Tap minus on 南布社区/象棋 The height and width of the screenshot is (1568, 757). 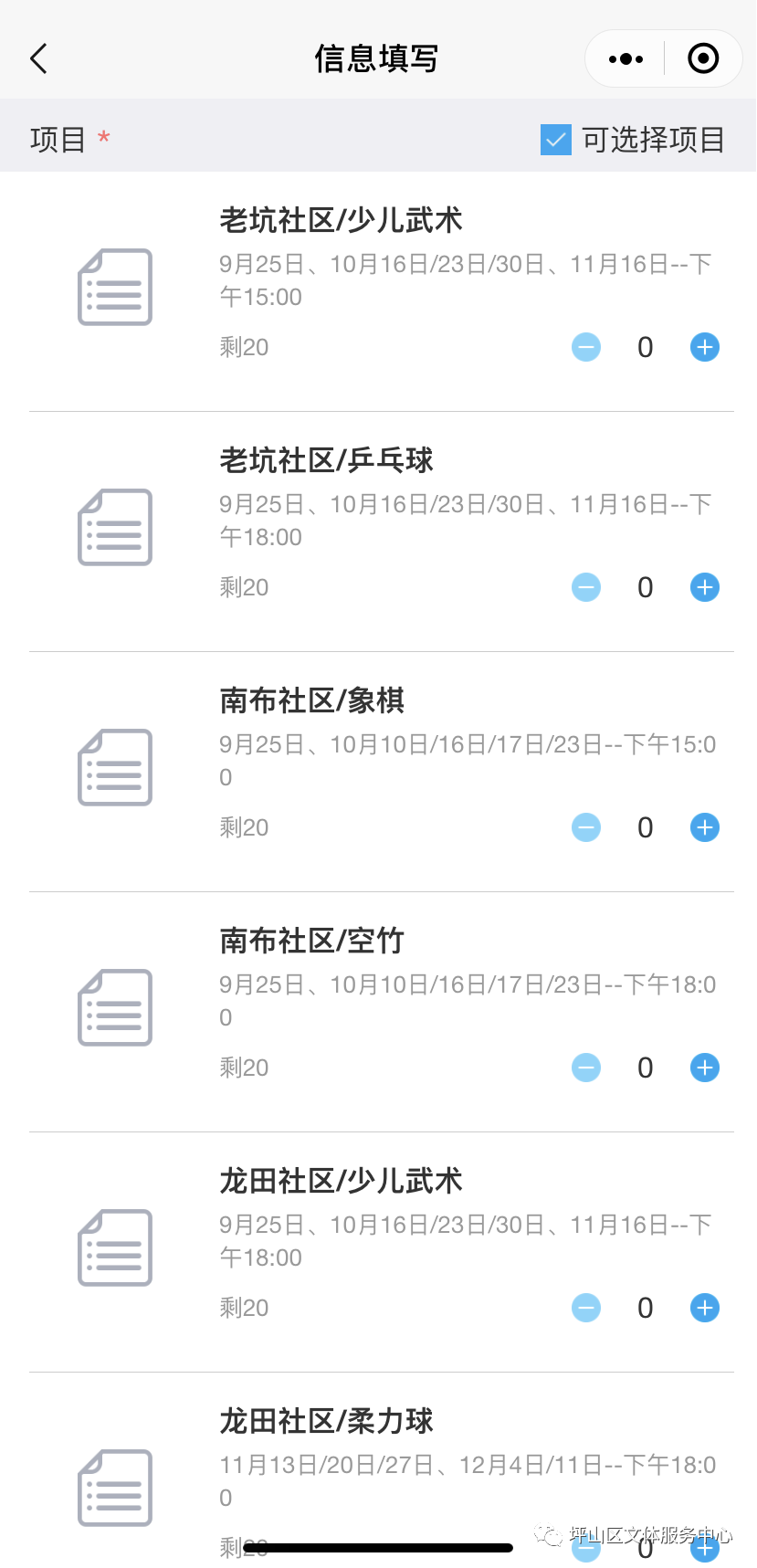[586, 827]
